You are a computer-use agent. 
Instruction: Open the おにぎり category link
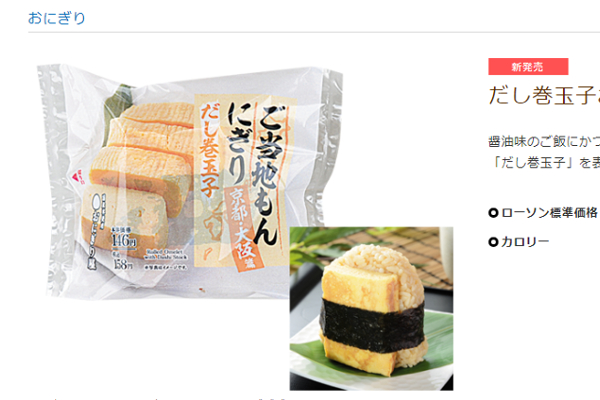click(57, 17)
